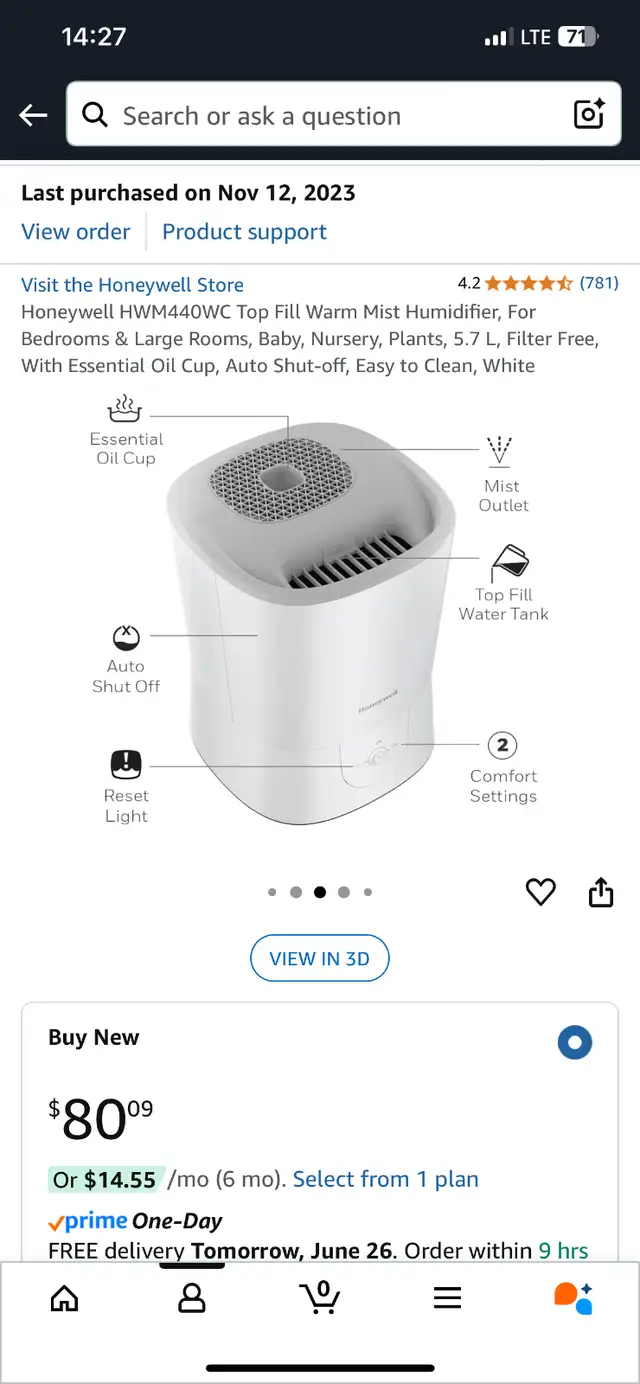Add the item to wish list with heart icon

541,892
